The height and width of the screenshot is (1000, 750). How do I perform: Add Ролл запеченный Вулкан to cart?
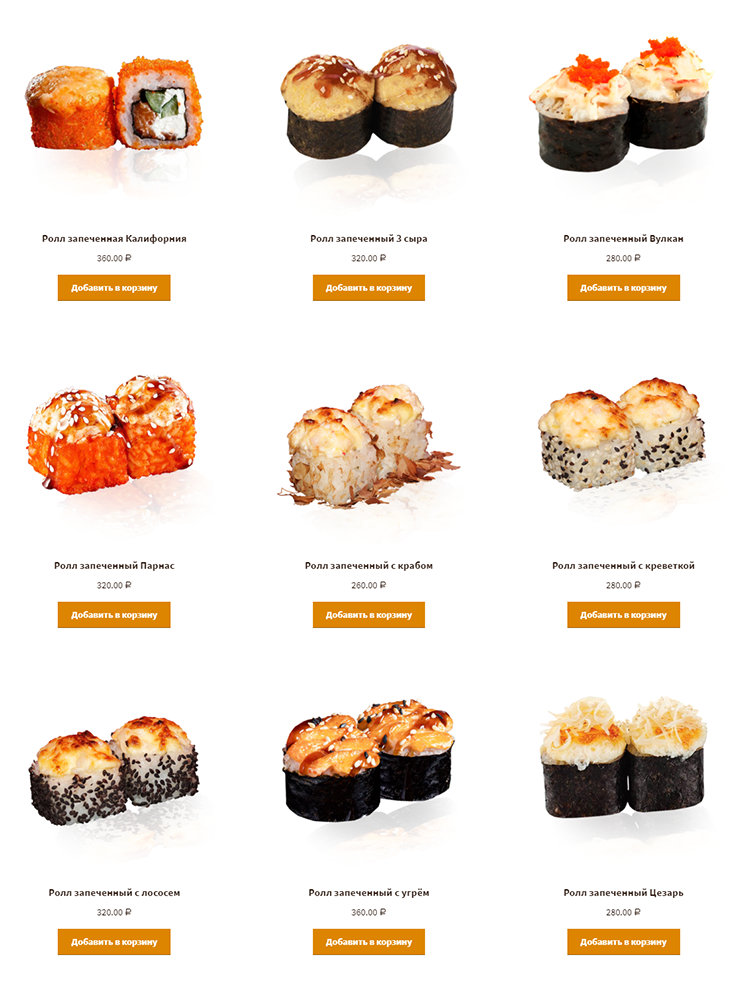(x=623, y=288)
